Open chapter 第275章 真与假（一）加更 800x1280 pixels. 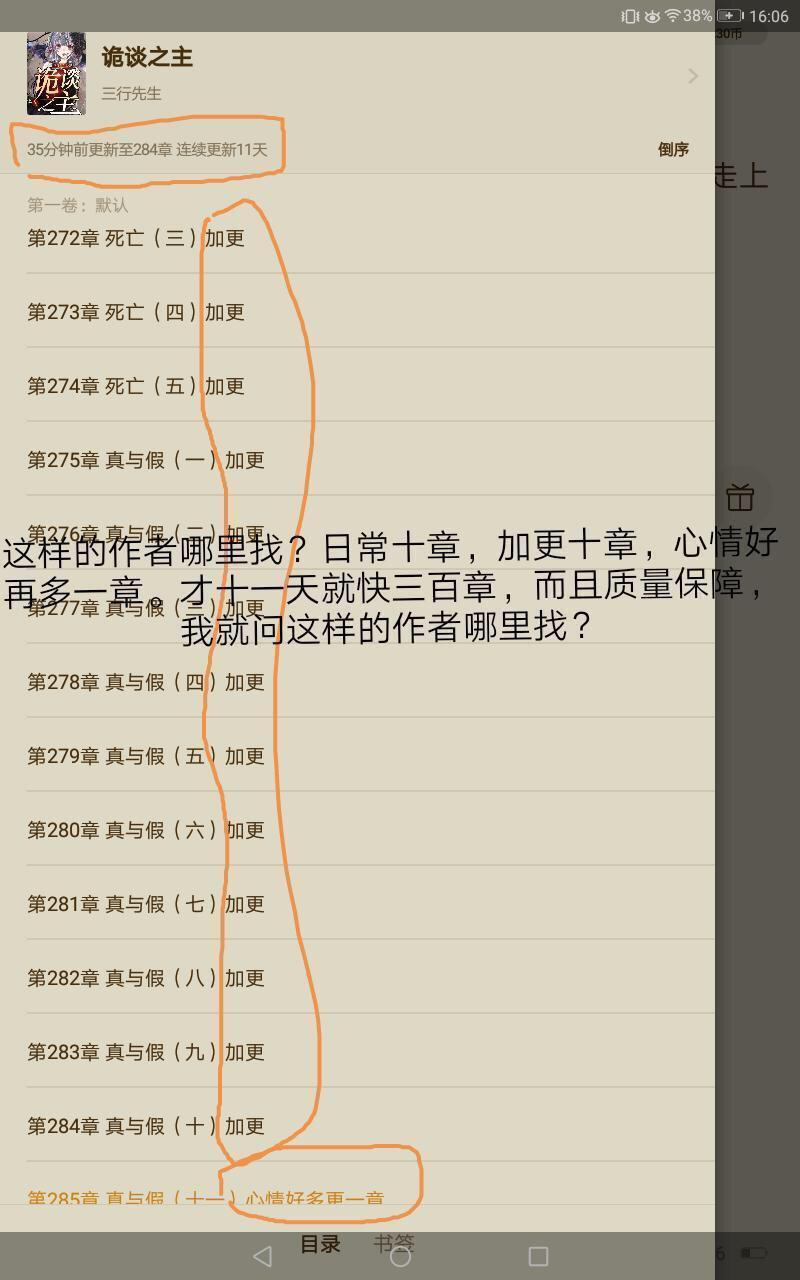point(146,460)
